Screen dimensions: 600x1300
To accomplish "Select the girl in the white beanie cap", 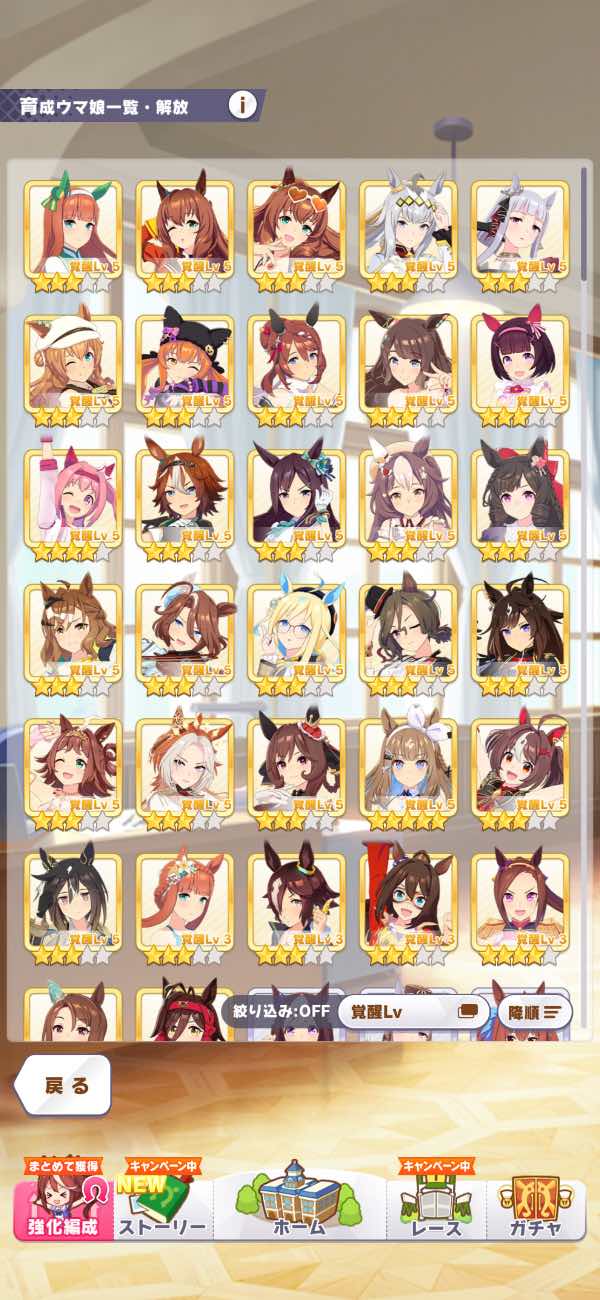I will point(73,368).
